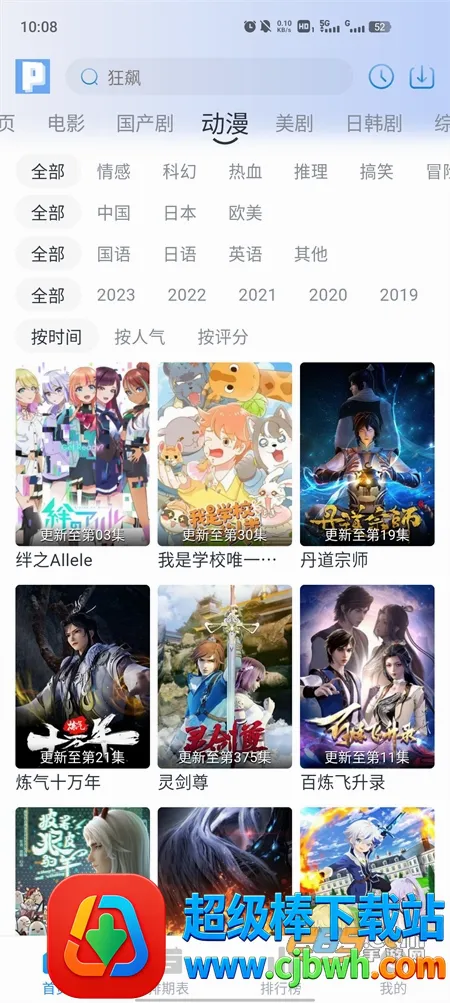This screenshot has width=450, height=1003.
Task: Go to the 我的 tab
Action: (392, 988)
